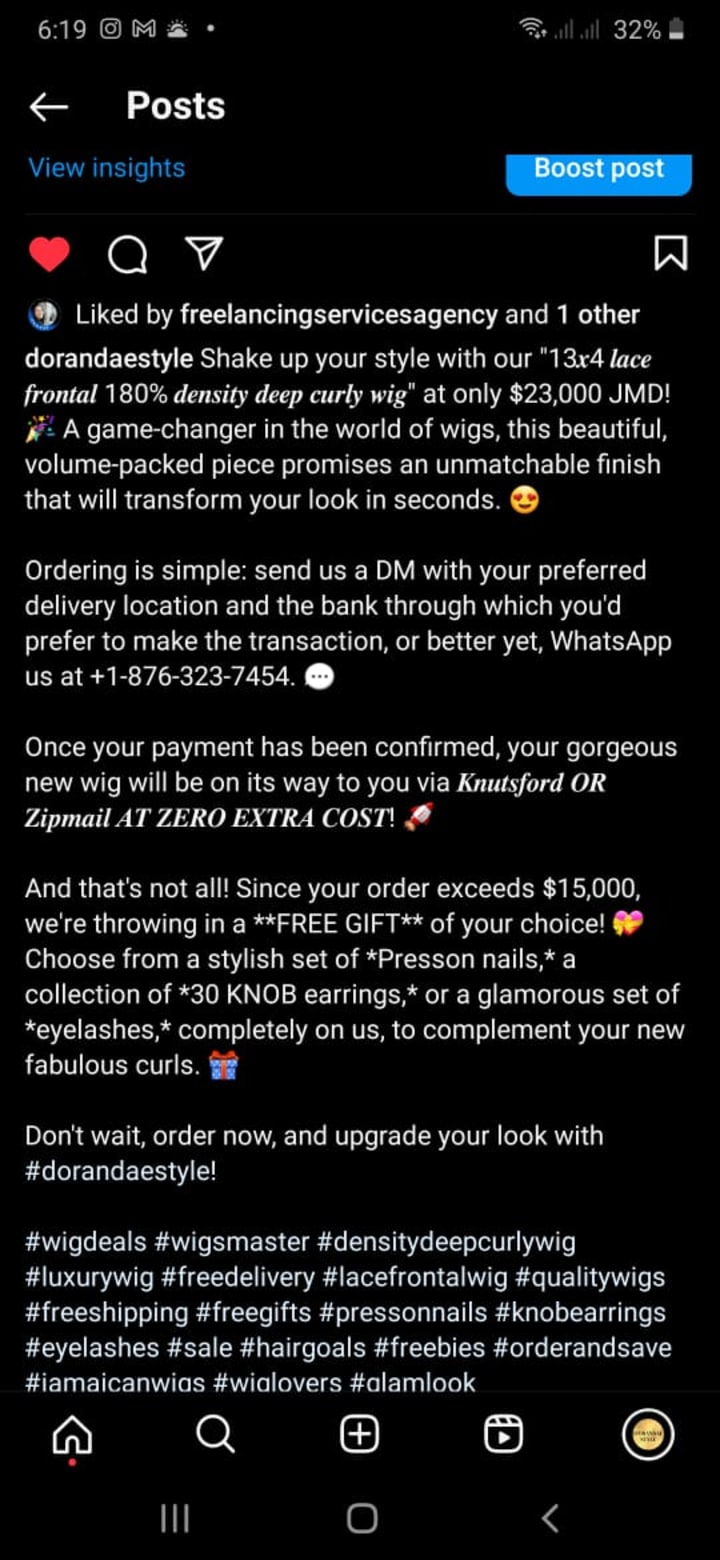
Task: Open comments with the speech bubble icon
Action: tap(127, 255)
